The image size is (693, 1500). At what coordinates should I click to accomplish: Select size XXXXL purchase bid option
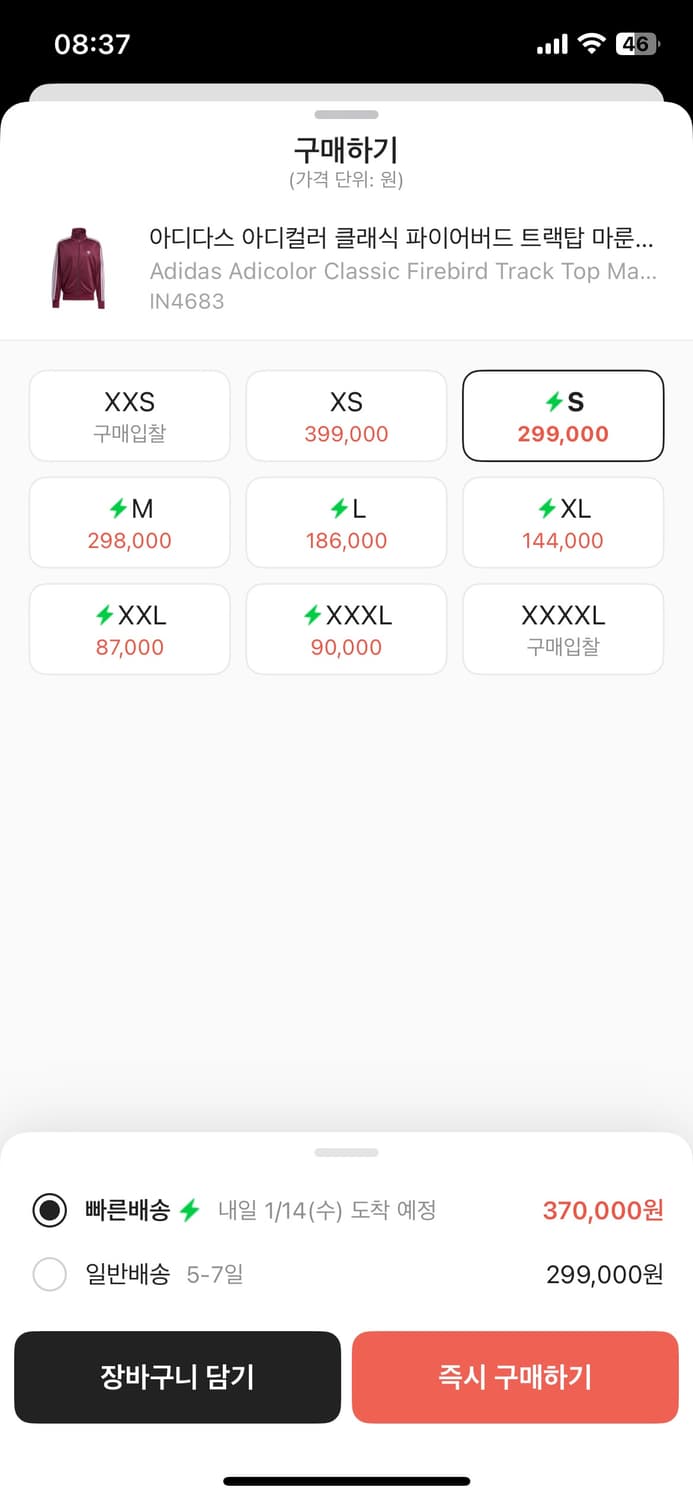coord(563,629)
